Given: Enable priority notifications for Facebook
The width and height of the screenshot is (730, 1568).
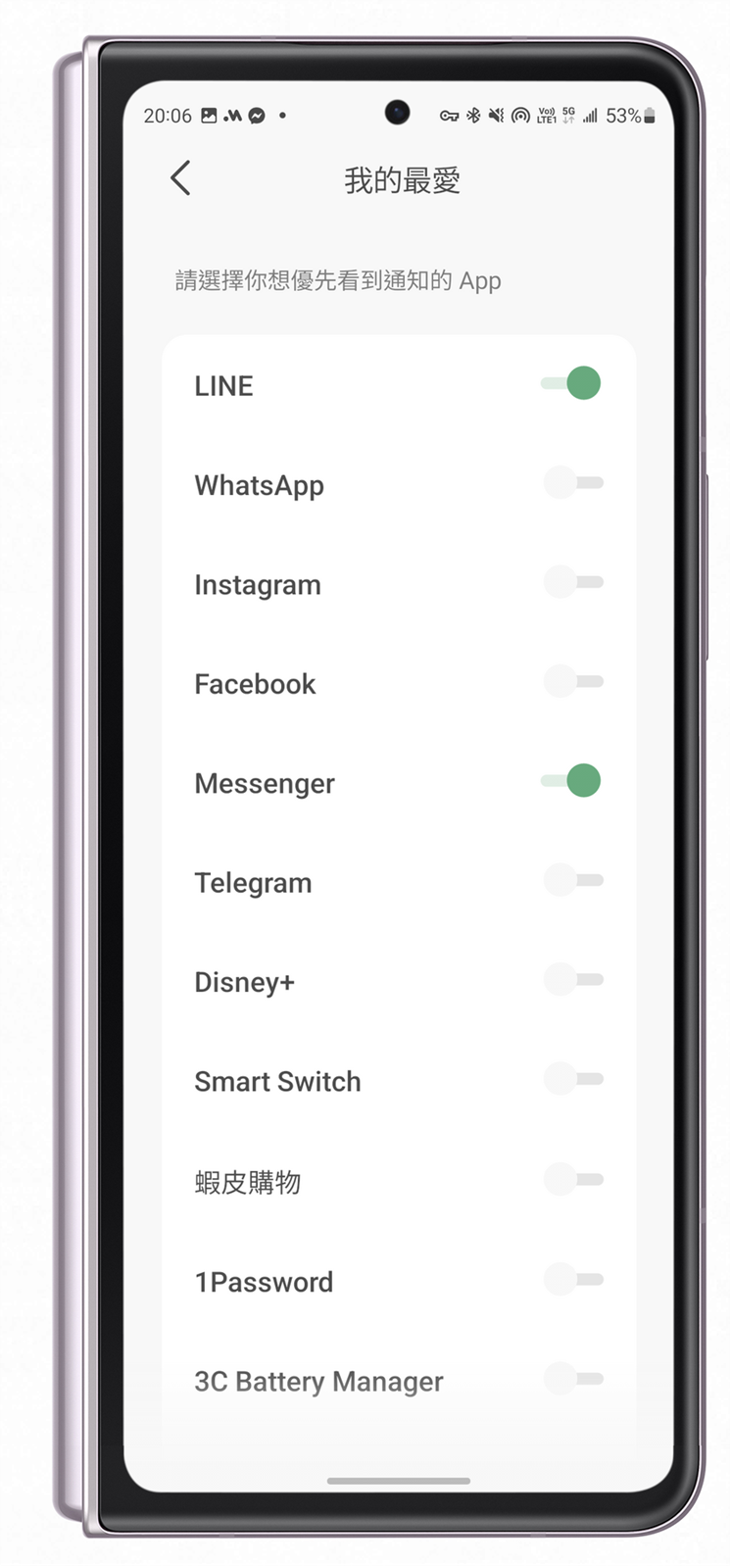Looking at the screenshot, I should (573, 681).
